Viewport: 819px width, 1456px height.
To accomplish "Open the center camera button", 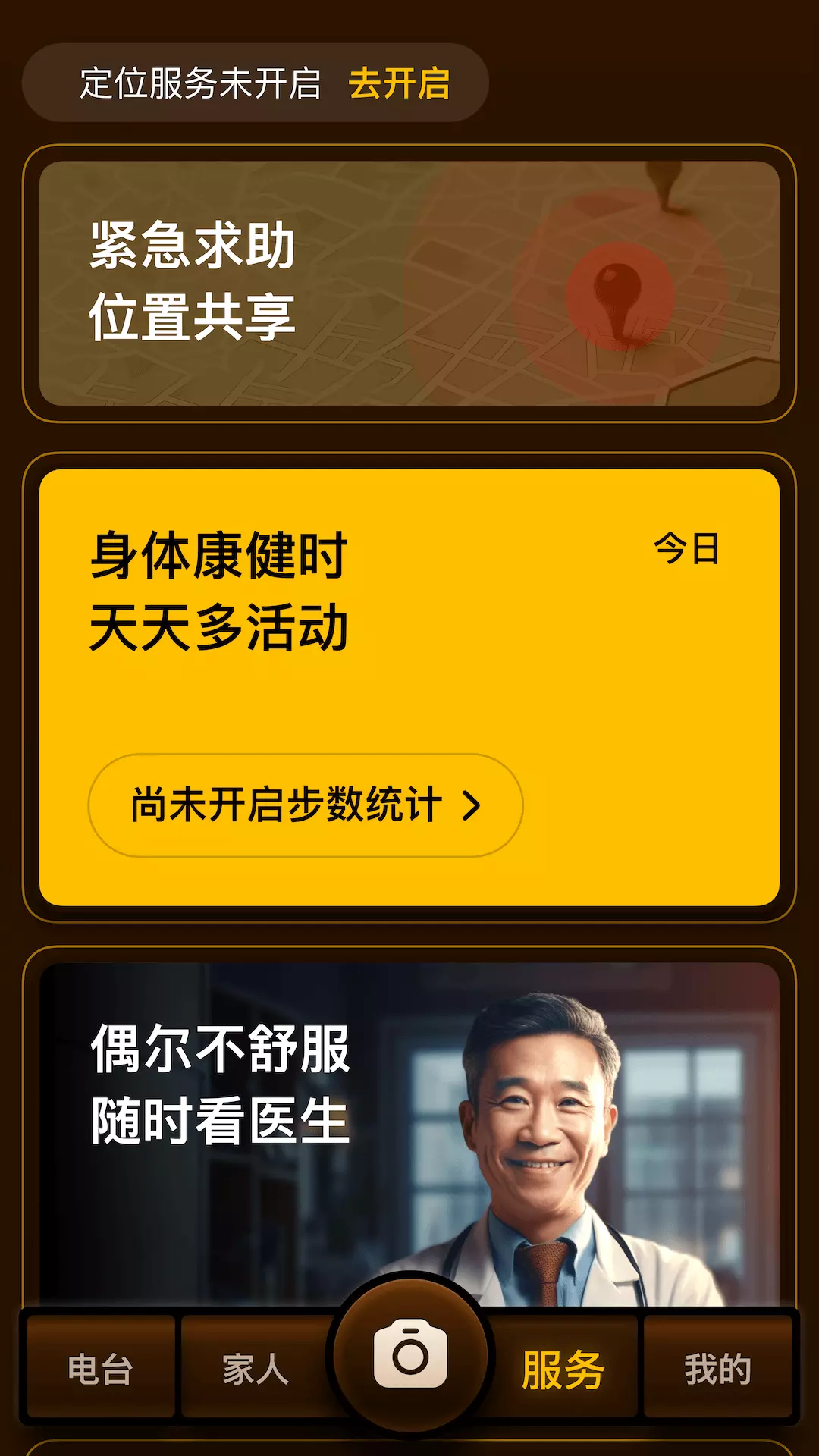I will point(410,1354).
